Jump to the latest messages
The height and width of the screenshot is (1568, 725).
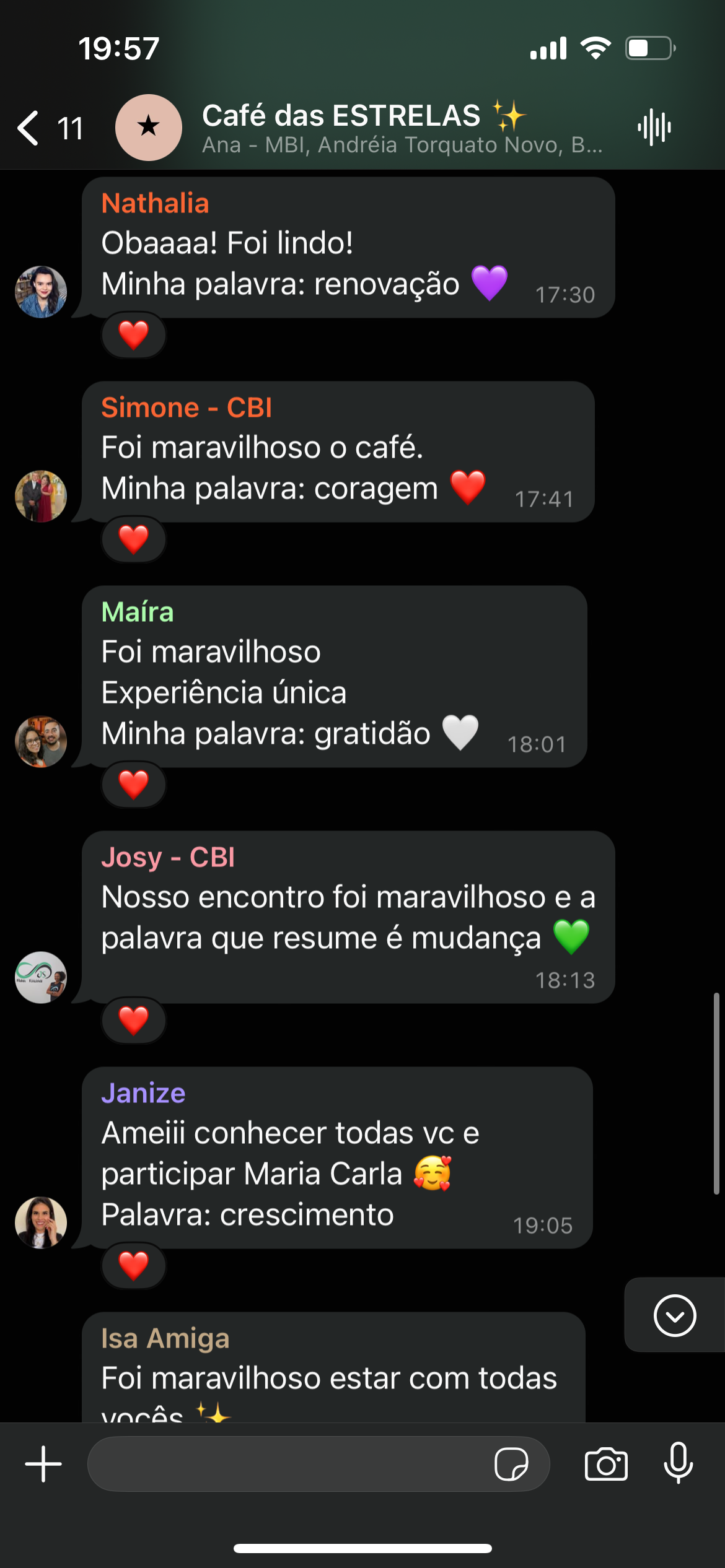[x=674, y=1315]
